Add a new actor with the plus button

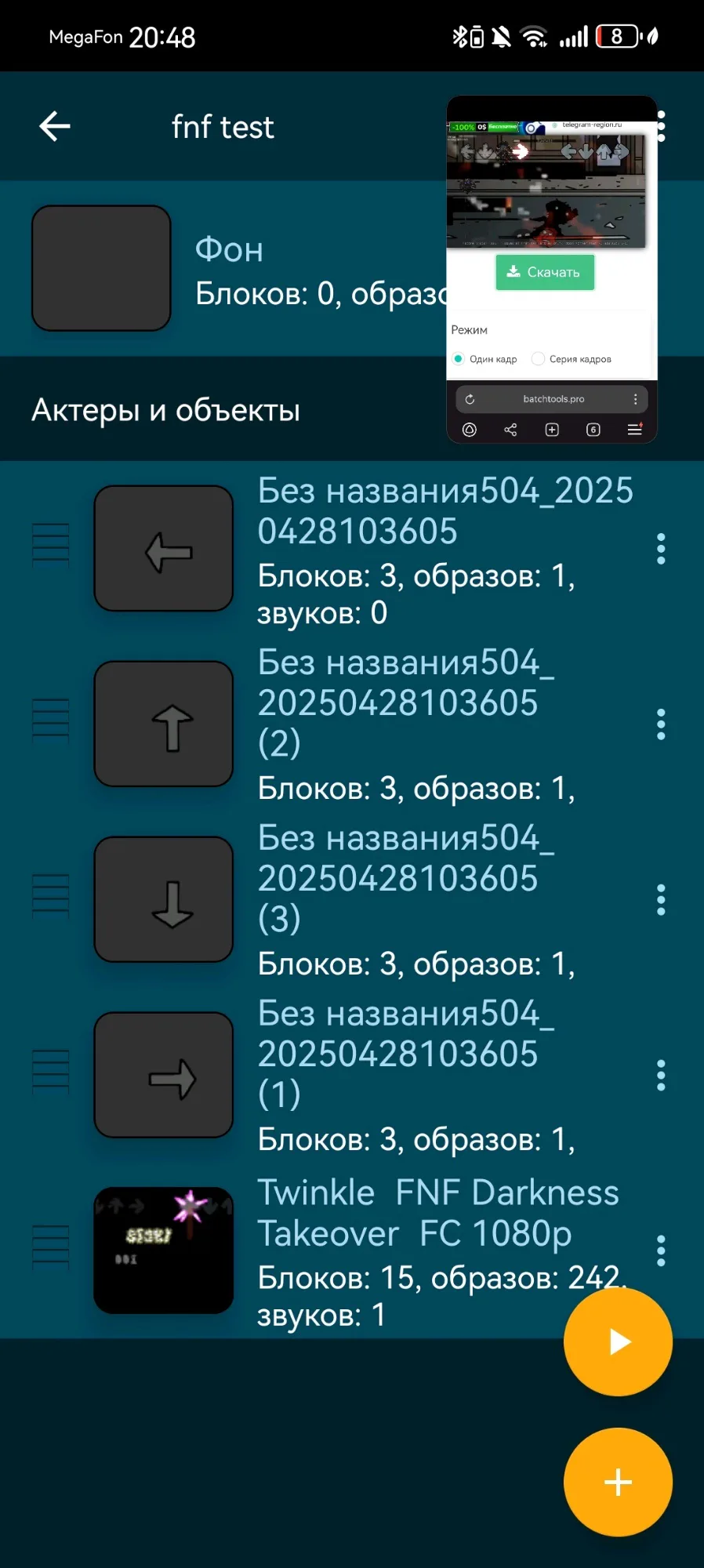[618, 1482]
